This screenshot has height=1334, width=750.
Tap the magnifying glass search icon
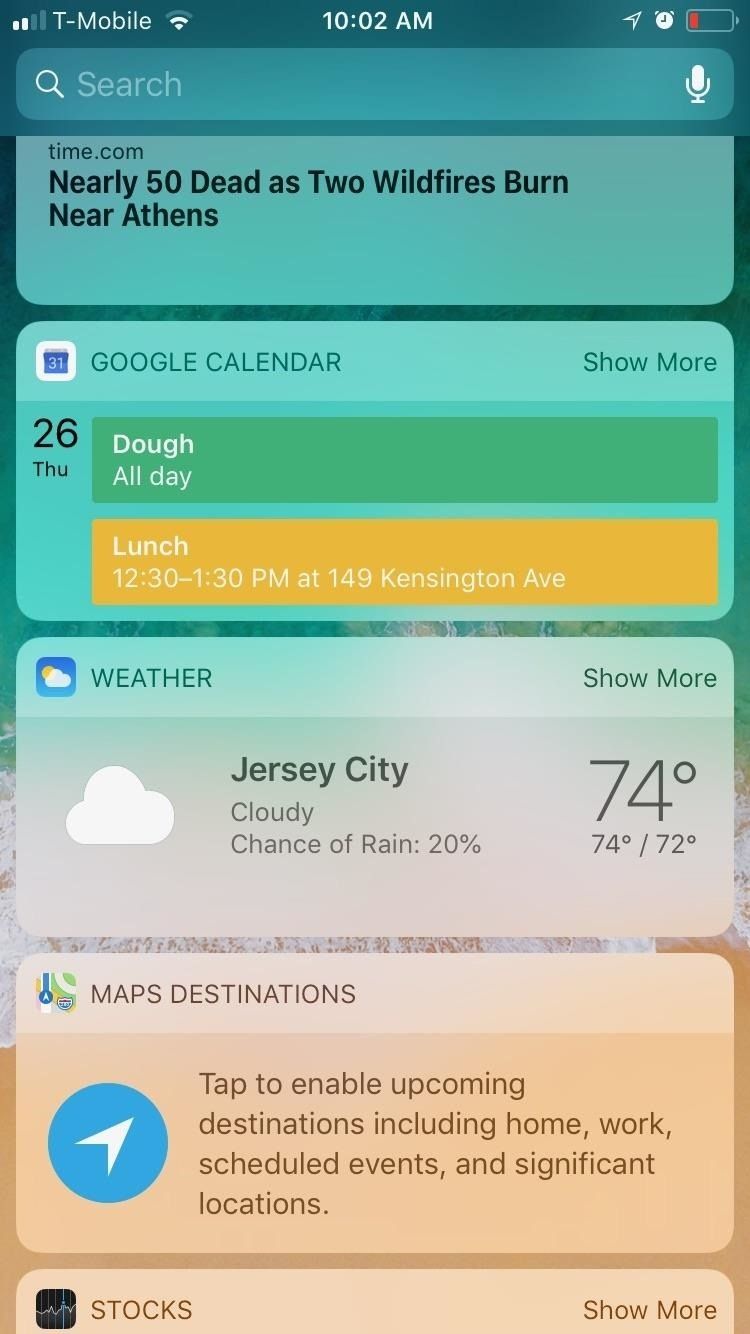(x=49, y=84)
